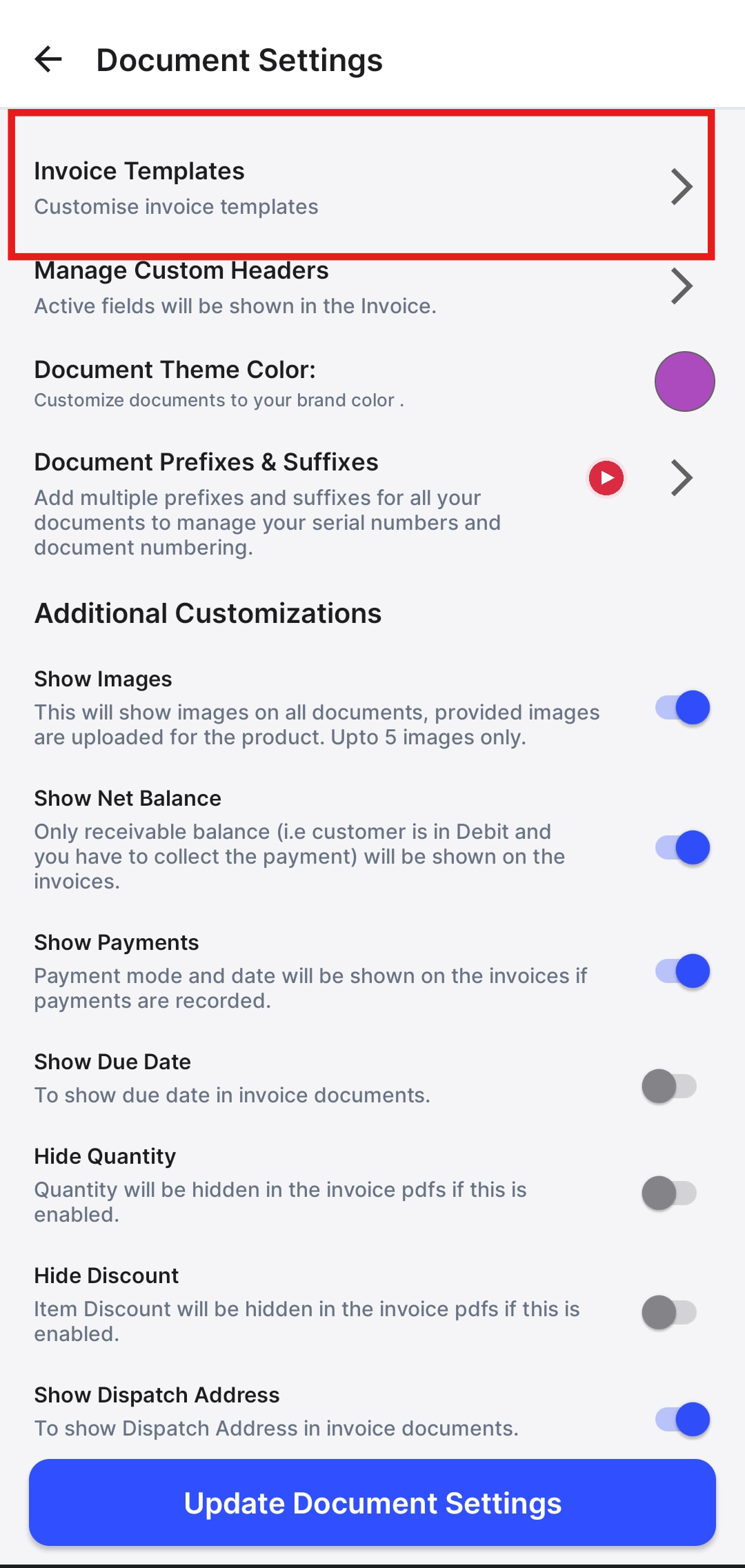Play the prefixes and suffixes video
745x1568 pixels.
[606, 477]
